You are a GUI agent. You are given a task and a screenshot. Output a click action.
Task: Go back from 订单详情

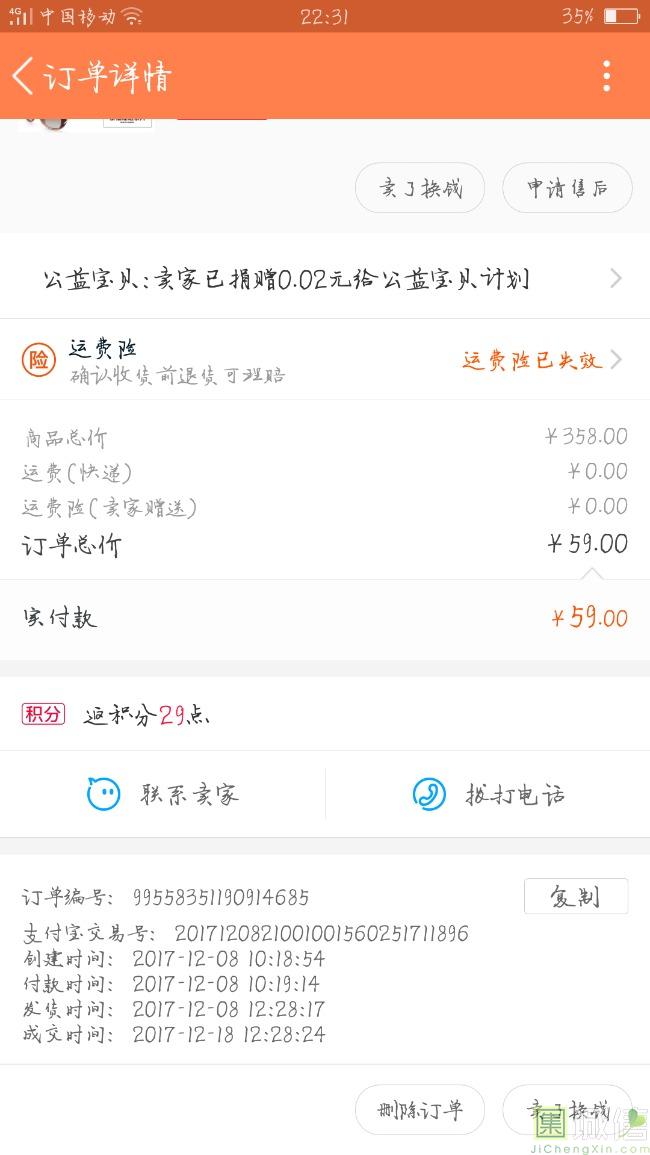(x=24, y=76)
